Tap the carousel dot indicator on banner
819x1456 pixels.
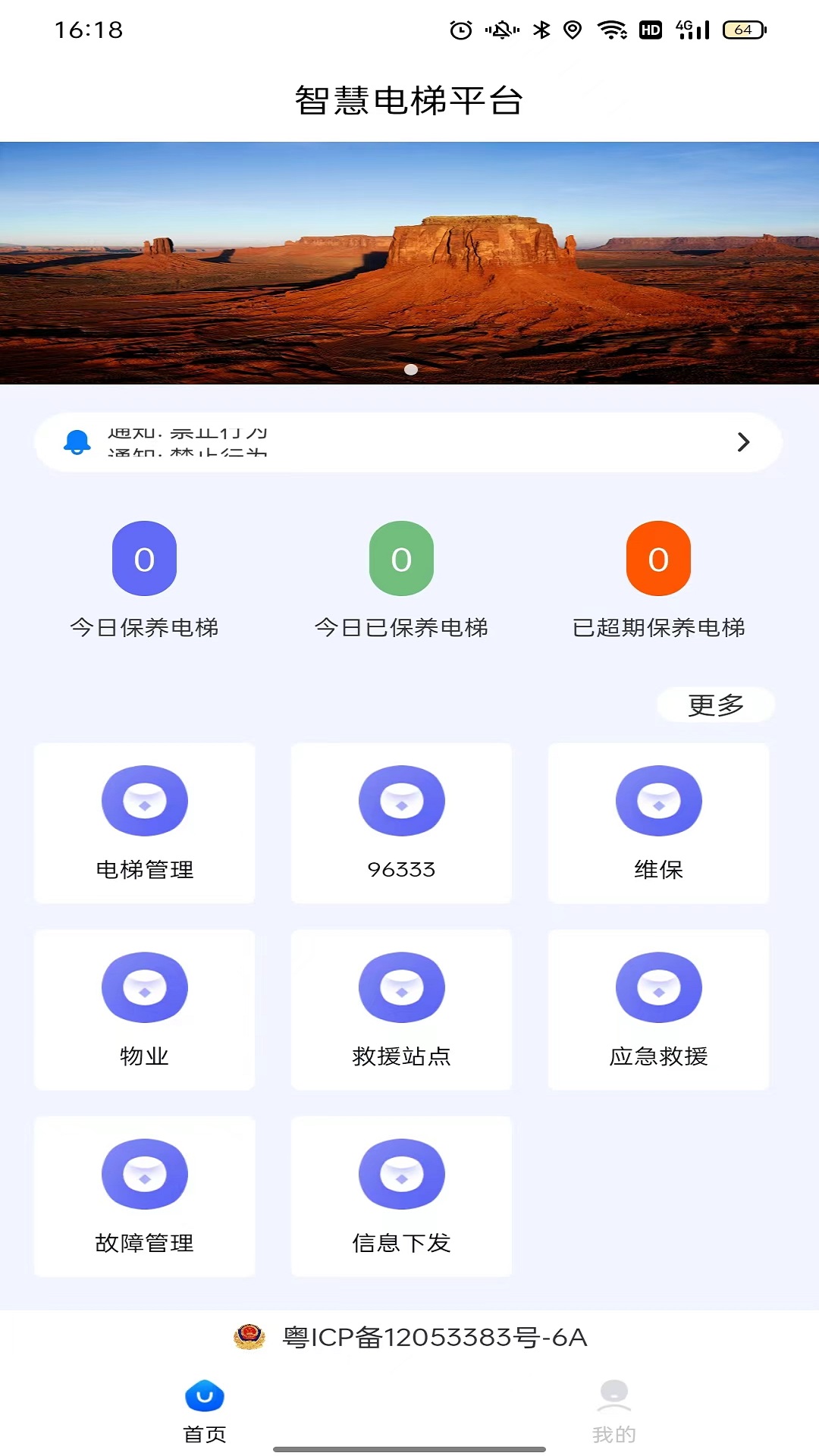point(412,369)
